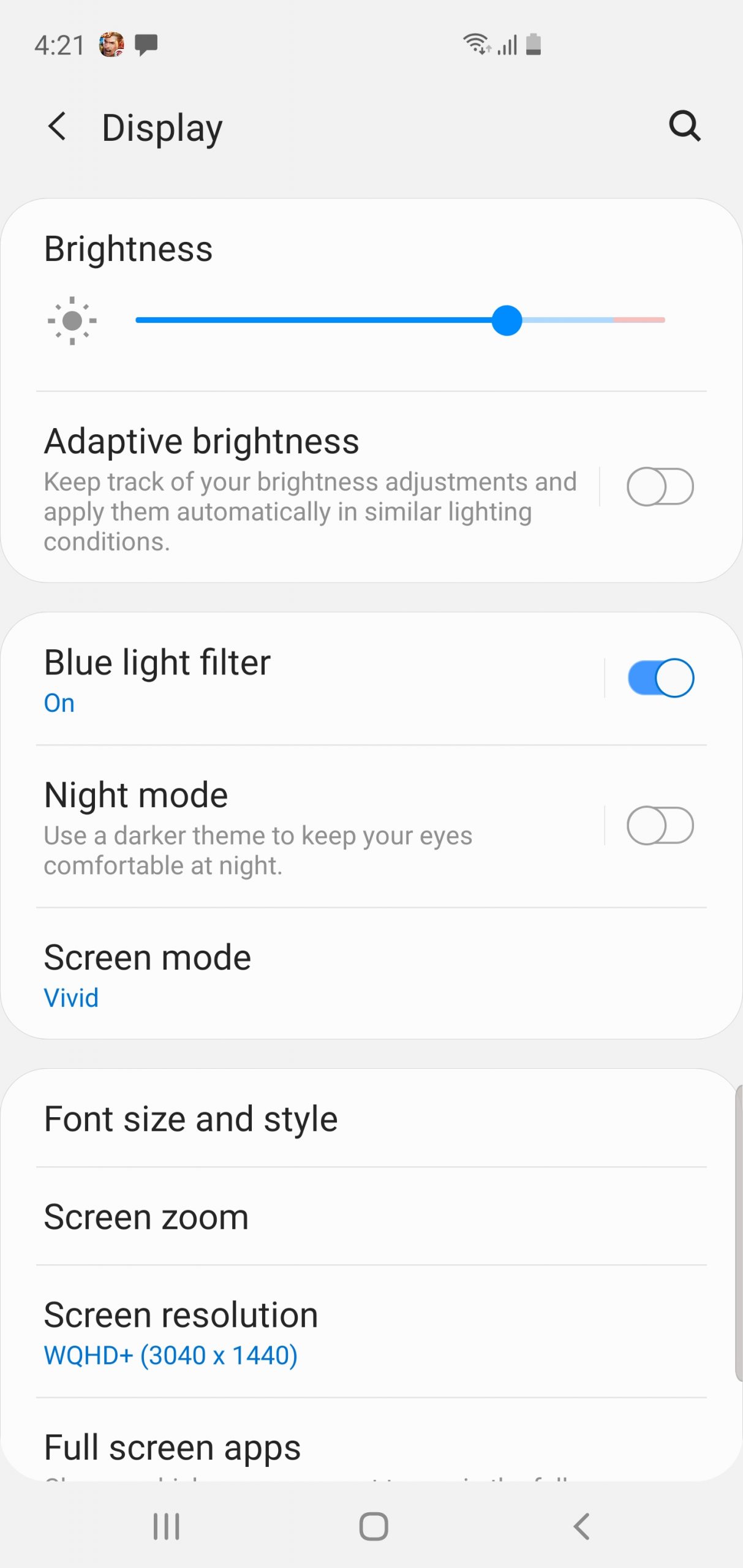
Task: Open Night mode options
Action: tap(306, 826)
